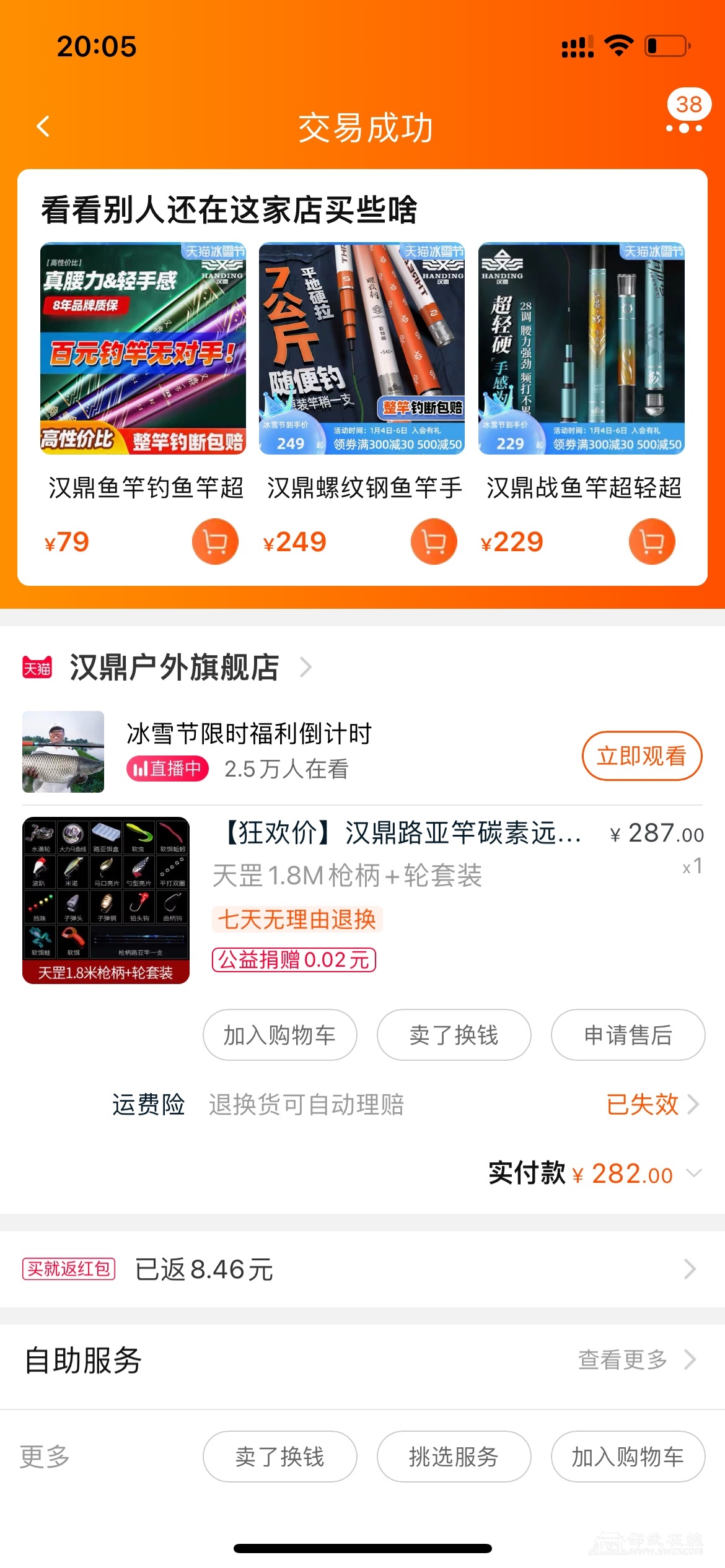The image size is (725, 1568).
Task: Add the ¥79 fishing rod to cart
Action: (x=215, y=542)
